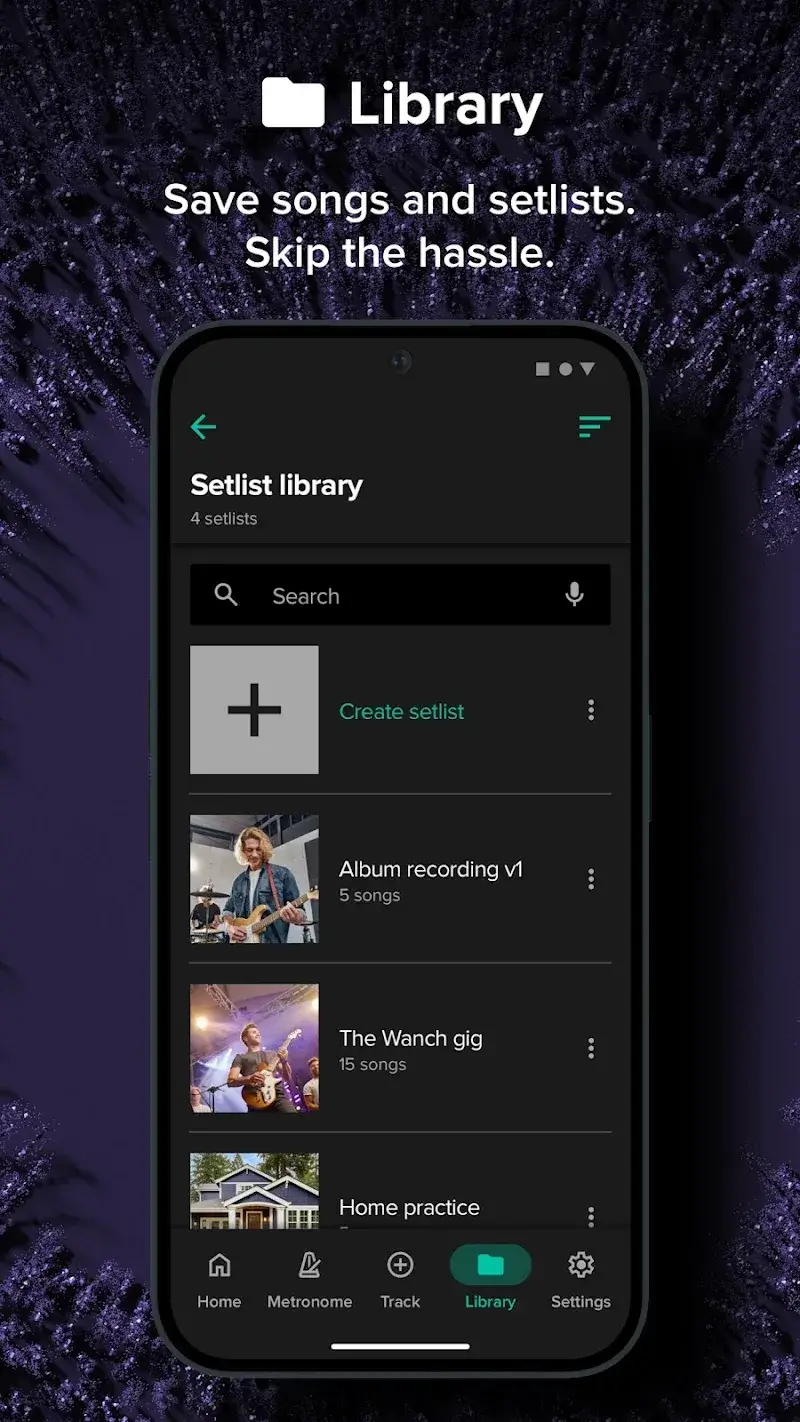Open options menu next to Create setlist
This screenshot has width=800, height=1422.
click(591, 710)
